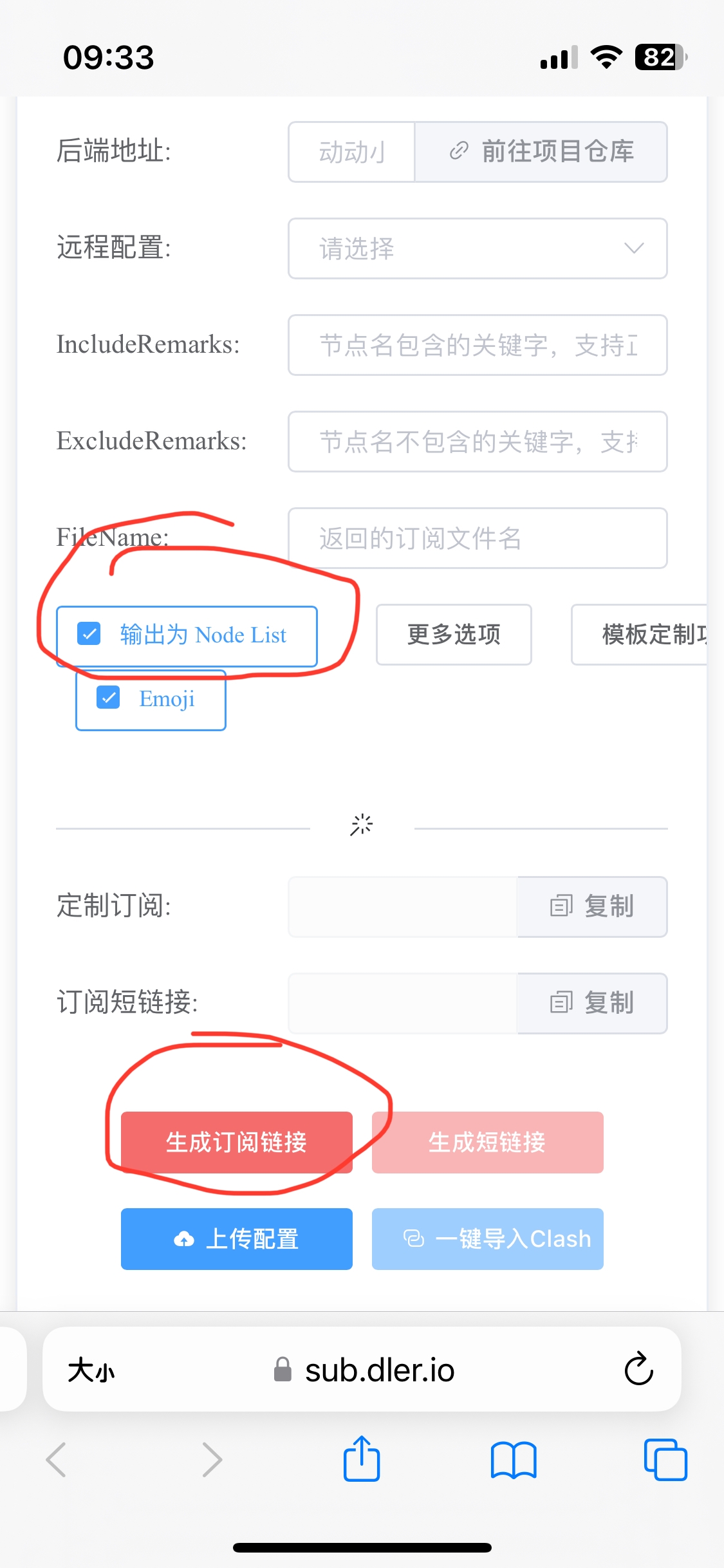Copy the 定制订阅 link

click(592, 906)
